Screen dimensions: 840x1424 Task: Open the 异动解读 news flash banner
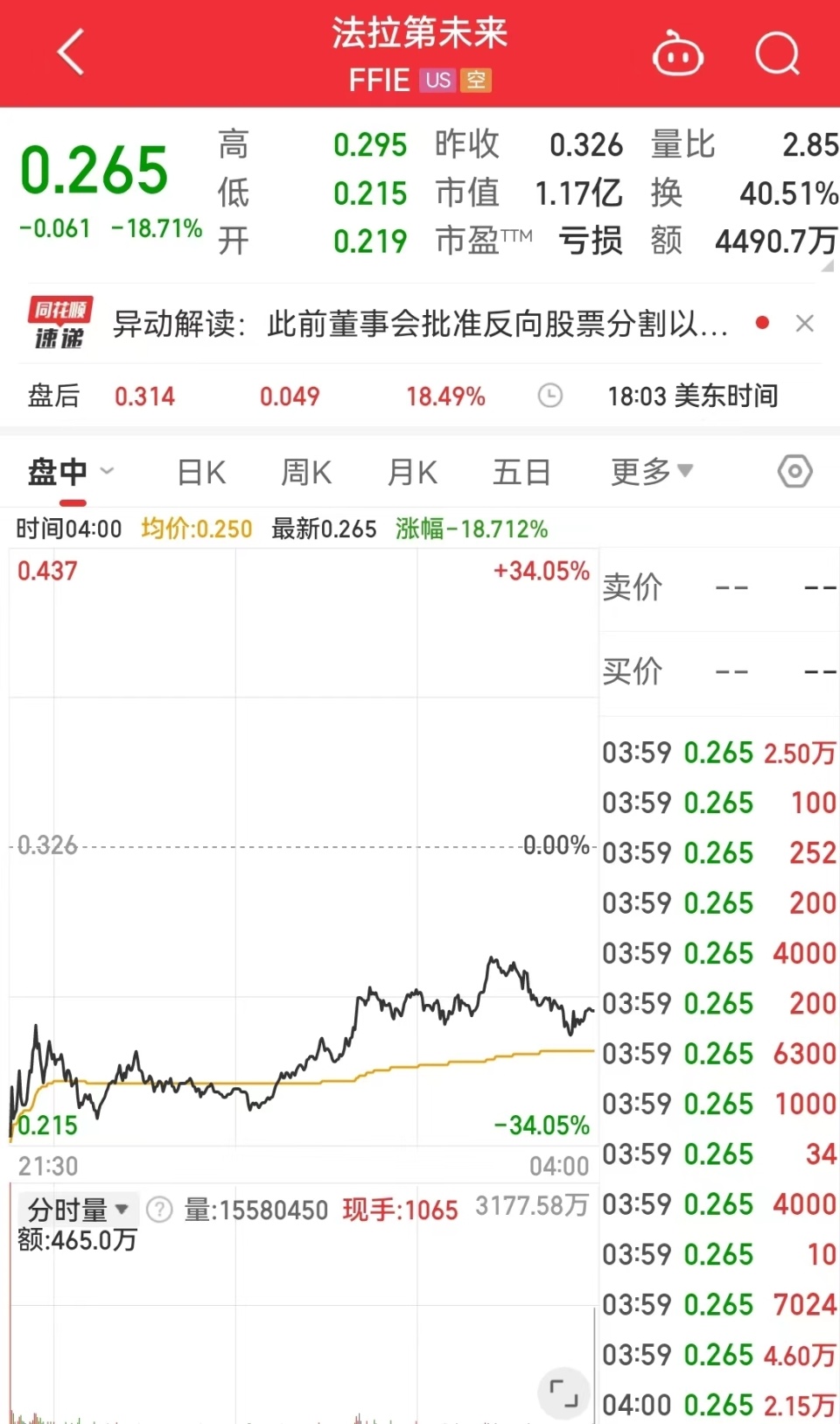tap(420, 325)
